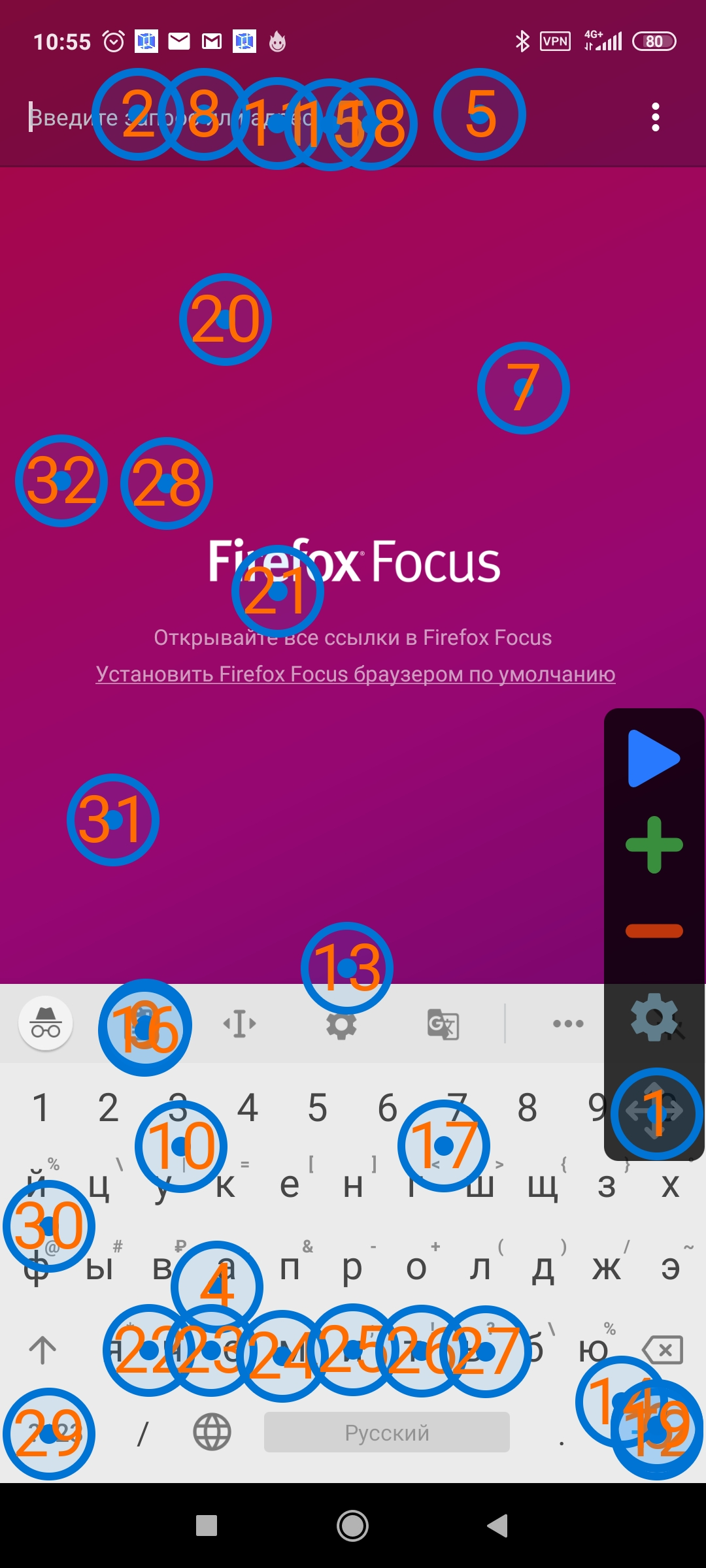
Task: Open cursor control tool on keyboard
Action: tap(239, 1024)
